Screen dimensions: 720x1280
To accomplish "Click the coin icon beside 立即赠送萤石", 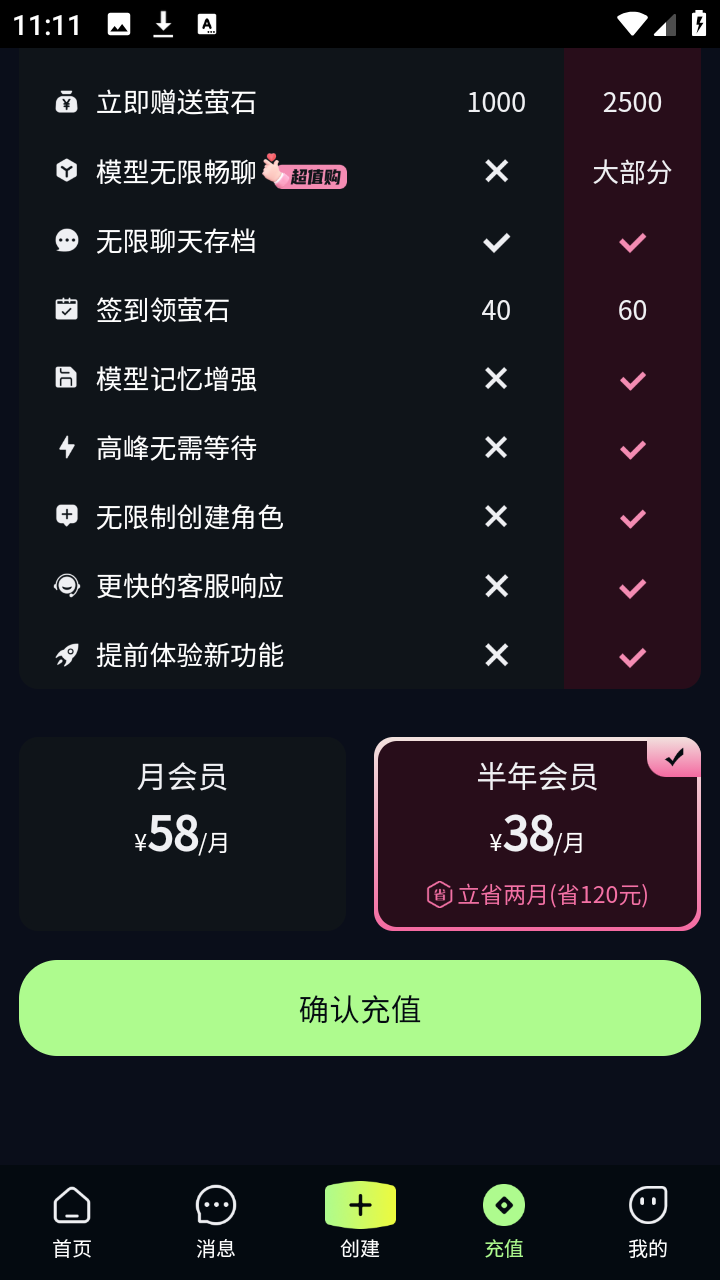I will pyautogui.click(x=66, y=101).
